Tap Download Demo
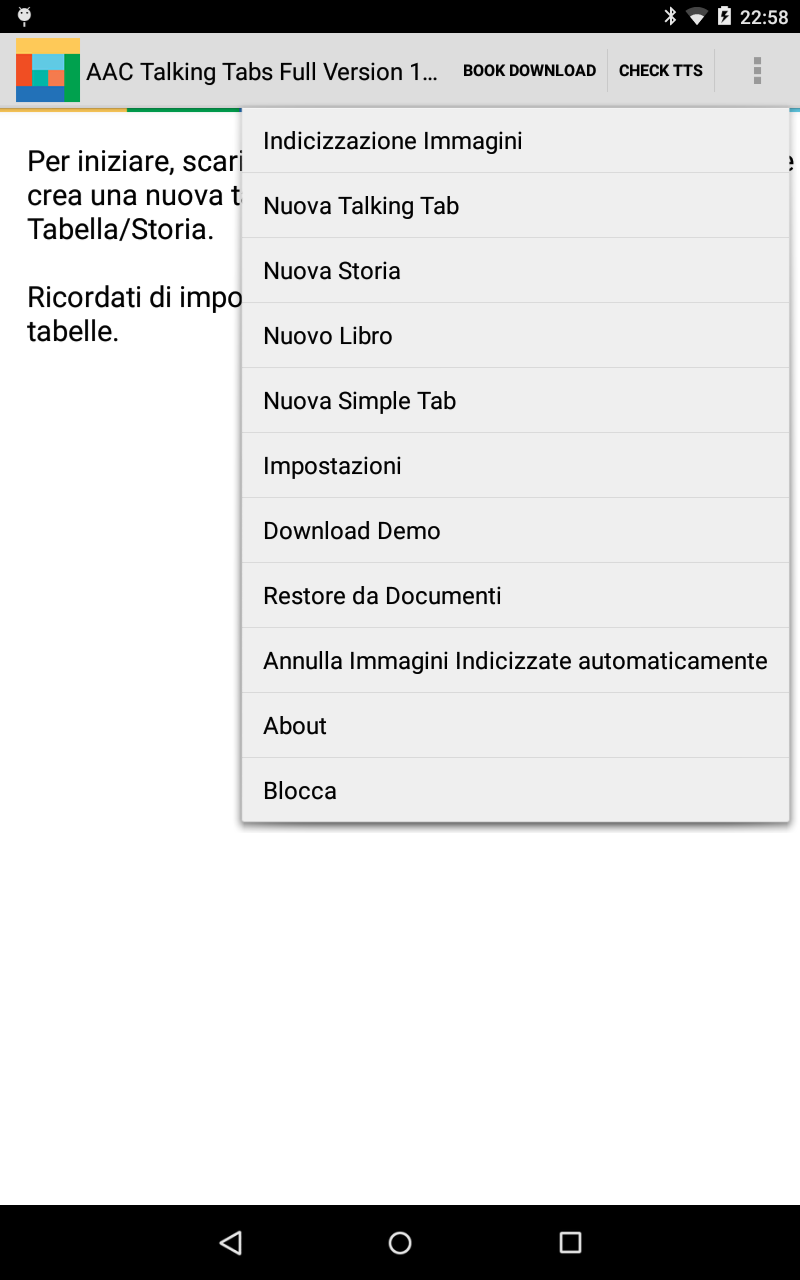Viewport: 800px width, 1280px height. (x=515, y=531)
